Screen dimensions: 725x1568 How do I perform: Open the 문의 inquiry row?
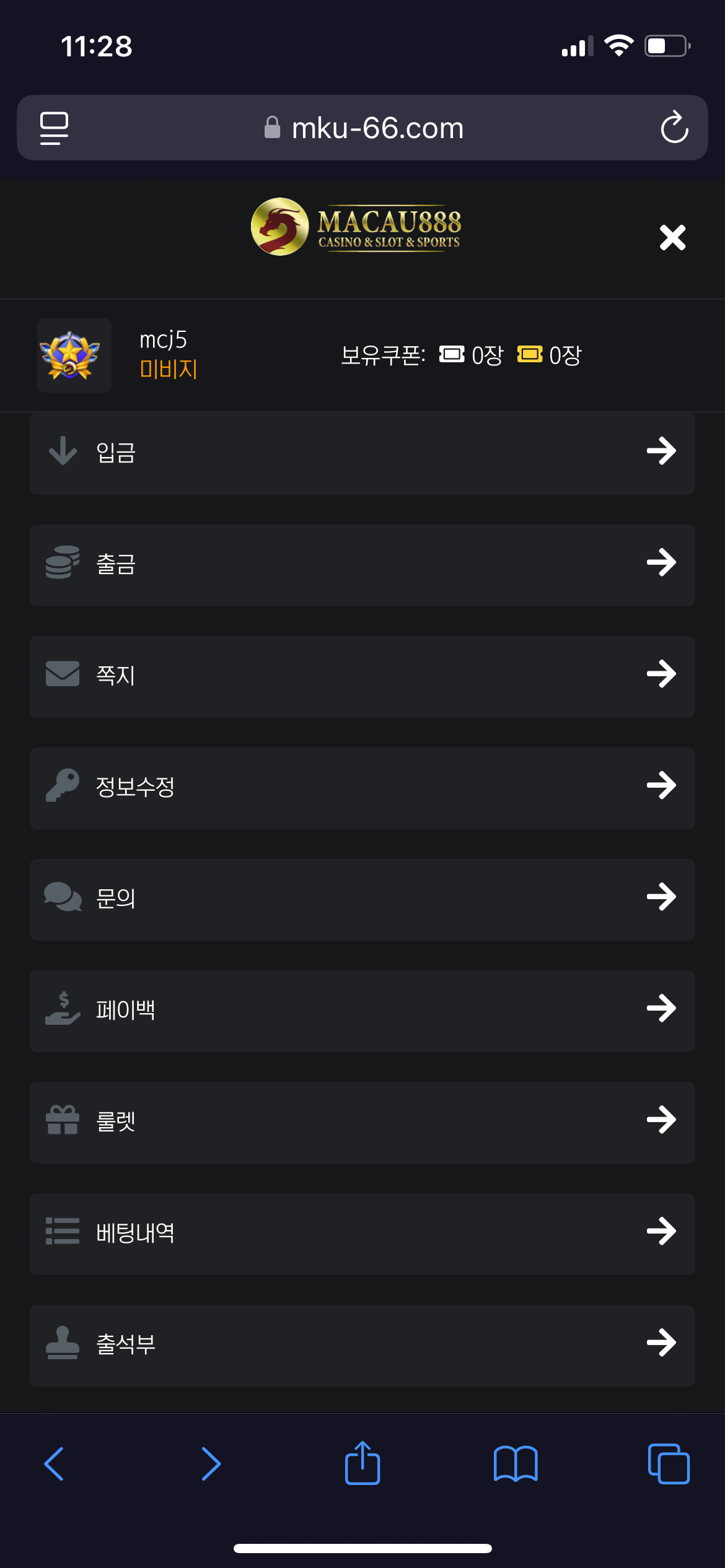tap(362, 900)
